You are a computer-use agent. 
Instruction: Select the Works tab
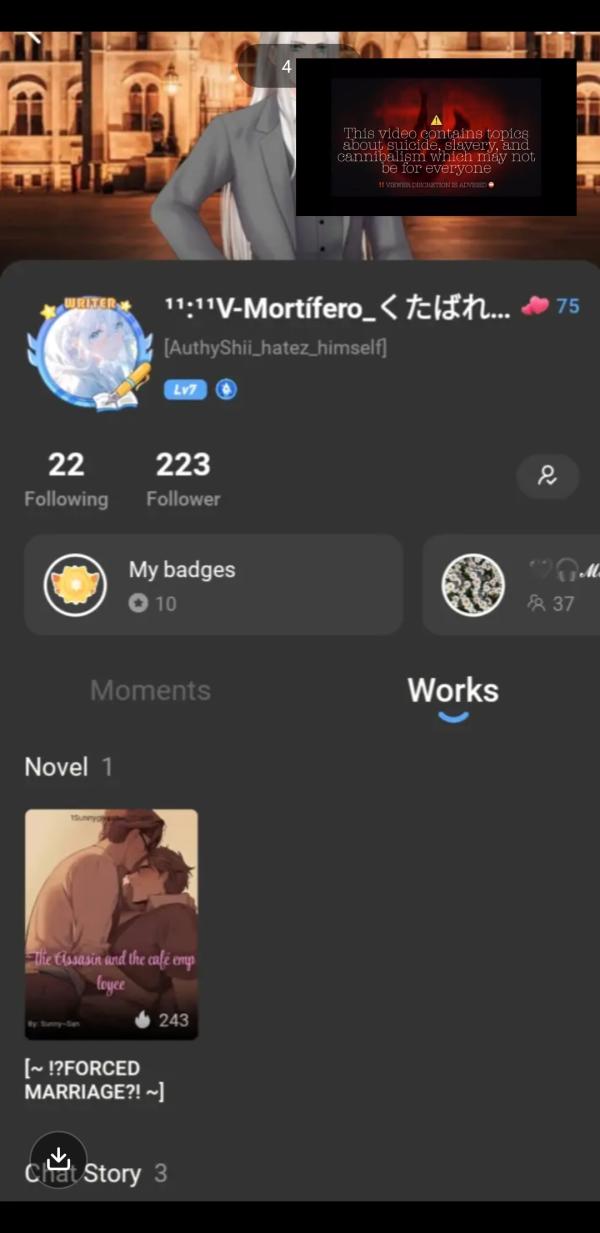pyautogui.click(x=452, y=690)
